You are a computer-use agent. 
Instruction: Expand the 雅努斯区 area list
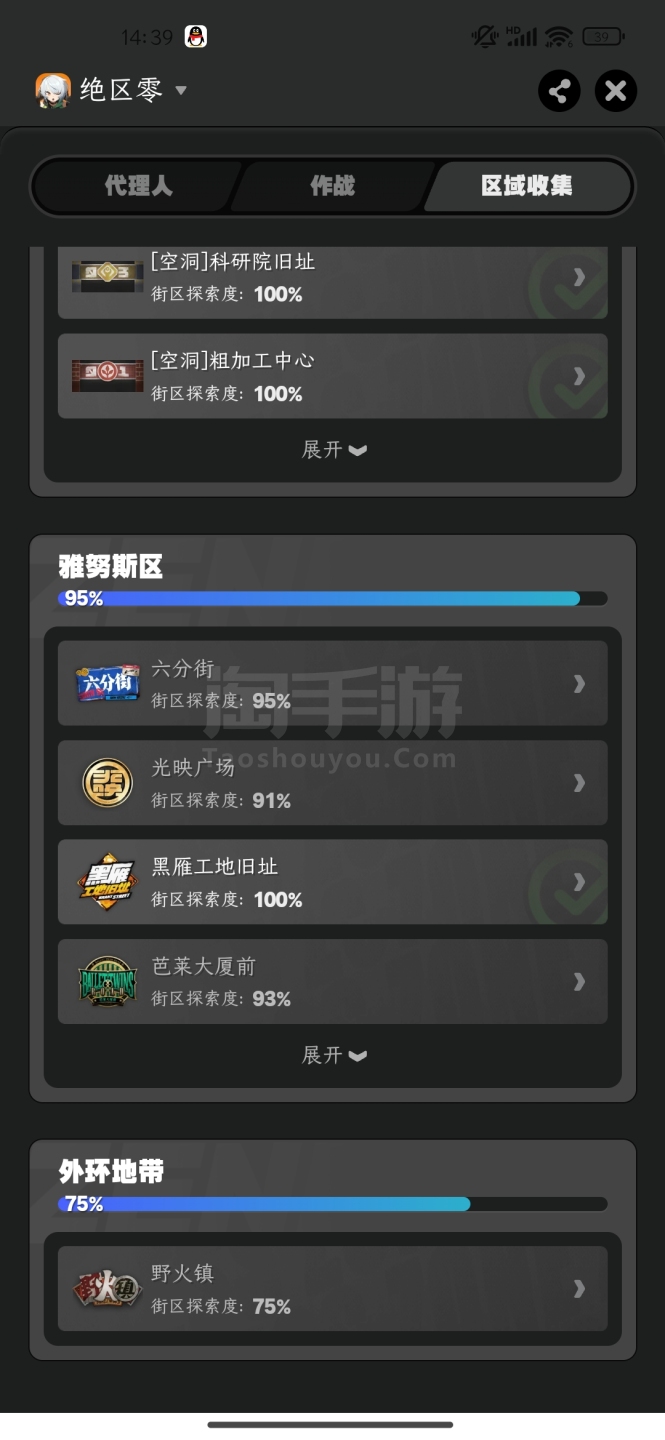tap(333, 1055)
